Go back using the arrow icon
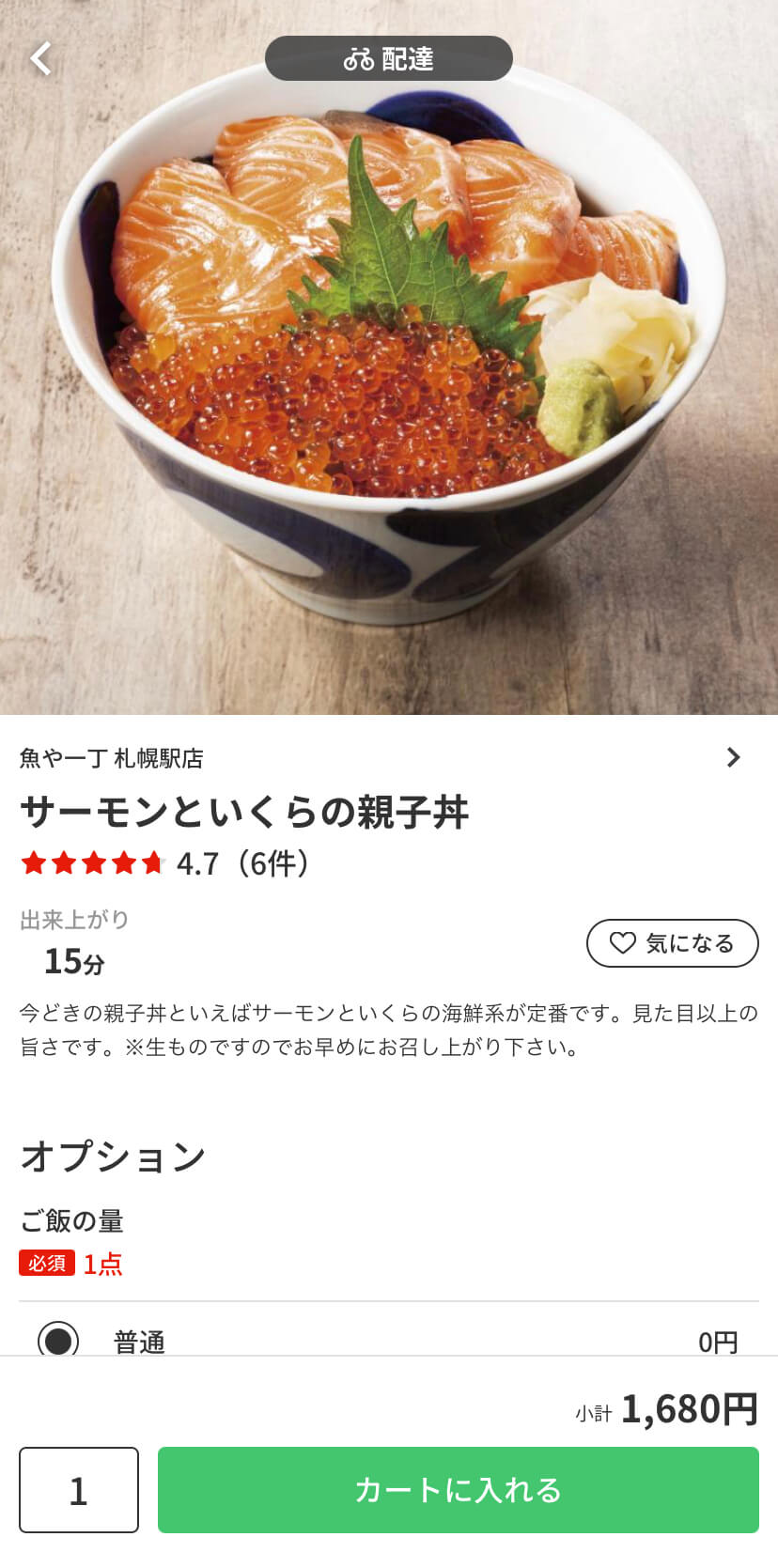Screen dimensions: 778x1568 [40, 58]
